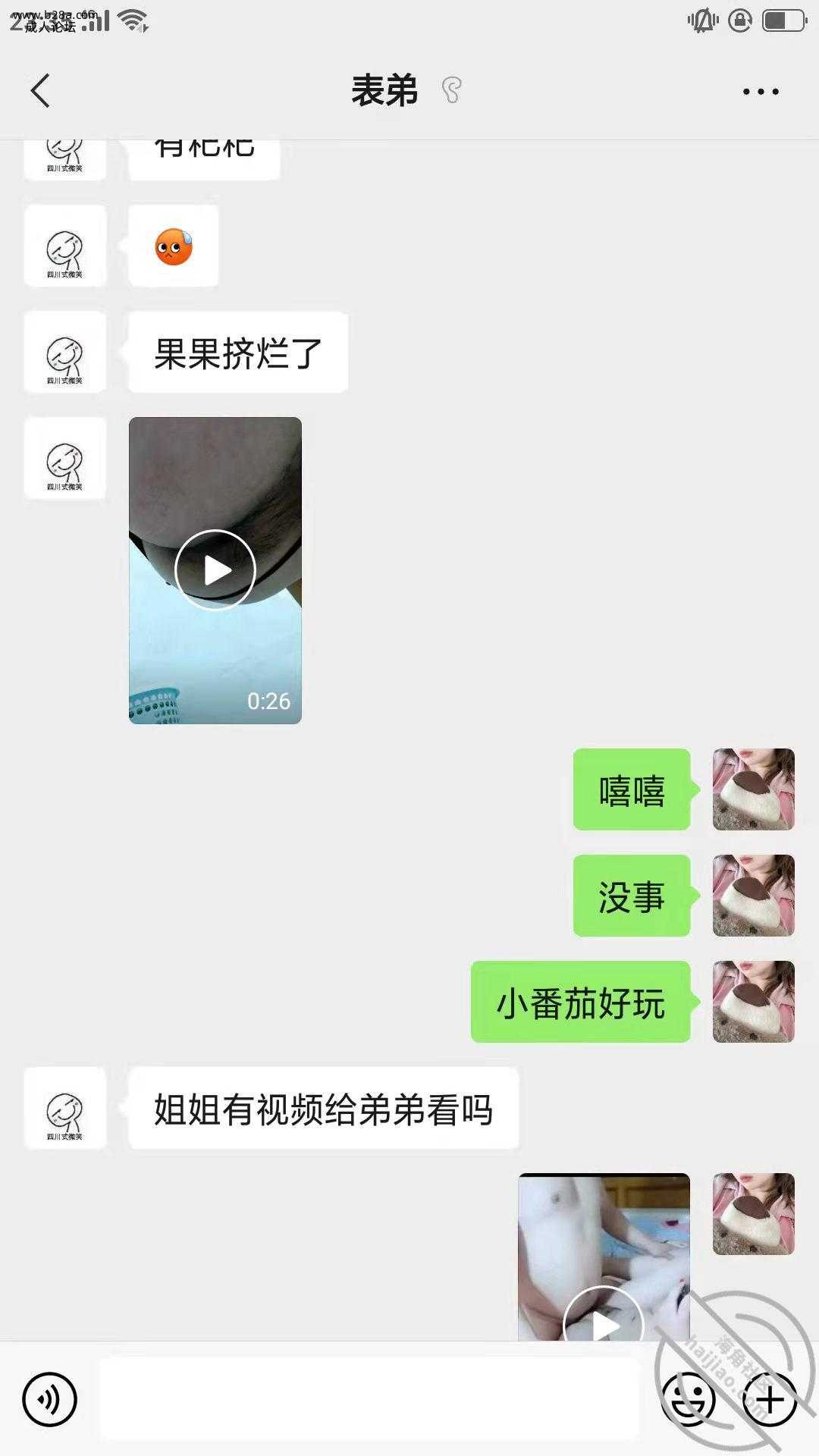Open my own avatar beside 嘻嘻
The image size is (819, 1456).
(x=753, y=789)
